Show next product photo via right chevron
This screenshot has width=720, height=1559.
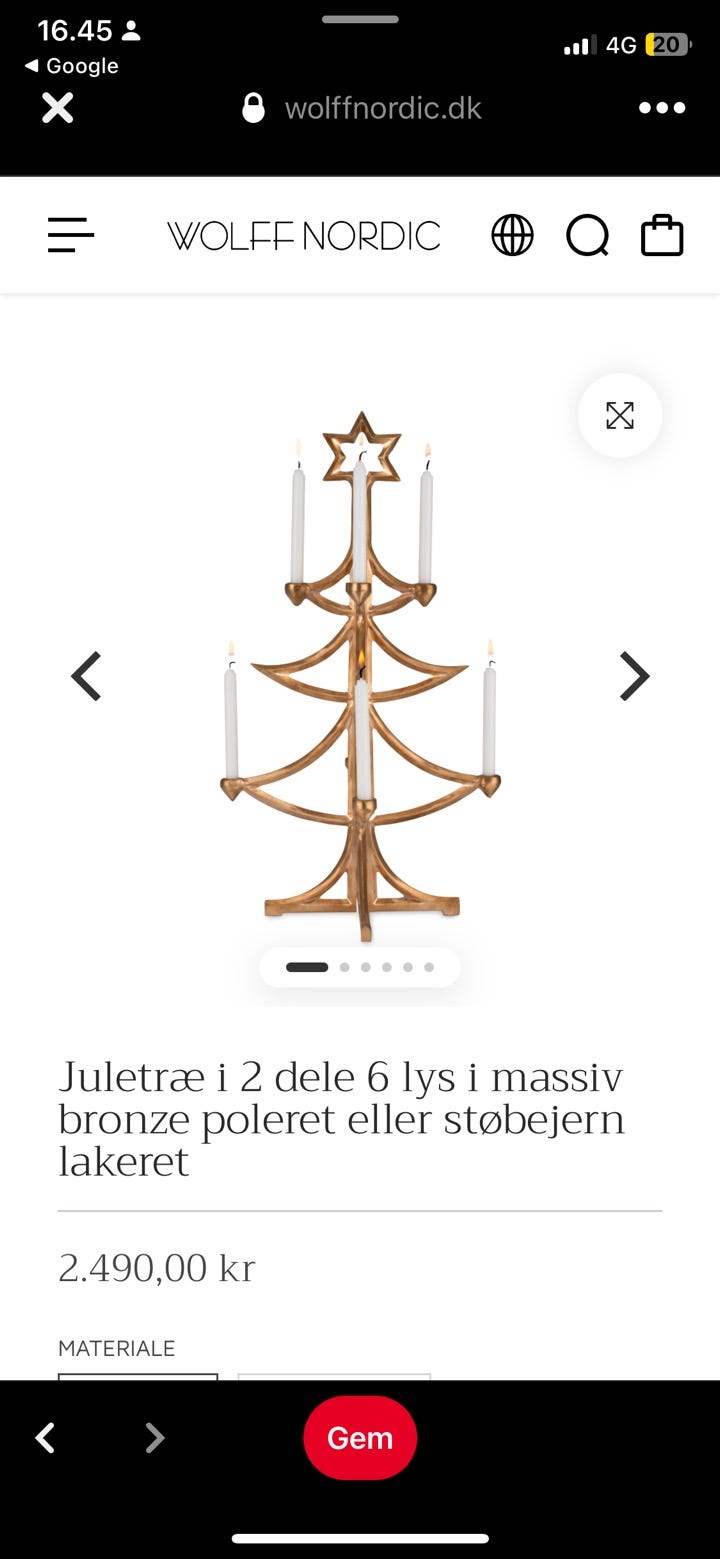coord(634,675)
